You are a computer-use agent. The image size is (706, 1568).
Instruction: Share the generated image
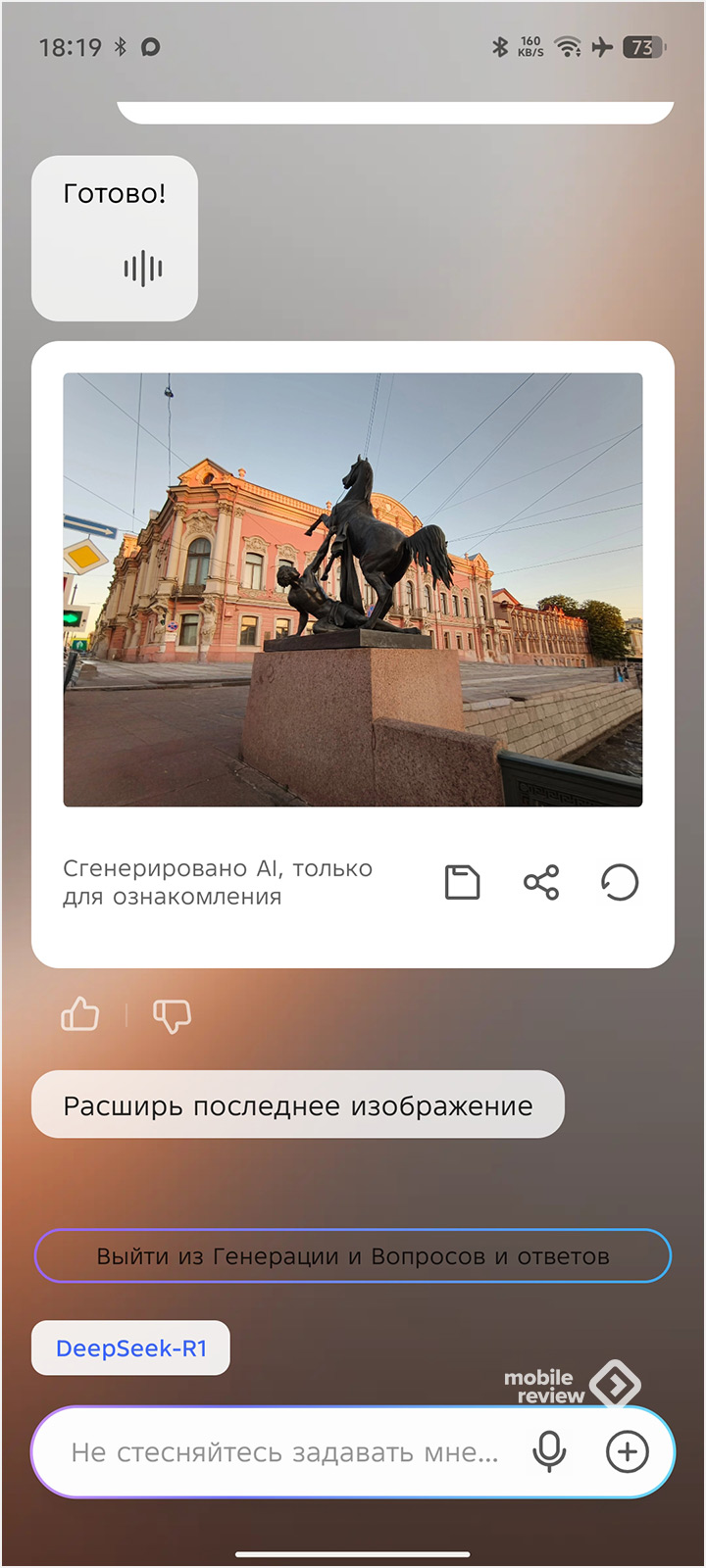pyautogui.click(x=541, y=882)
